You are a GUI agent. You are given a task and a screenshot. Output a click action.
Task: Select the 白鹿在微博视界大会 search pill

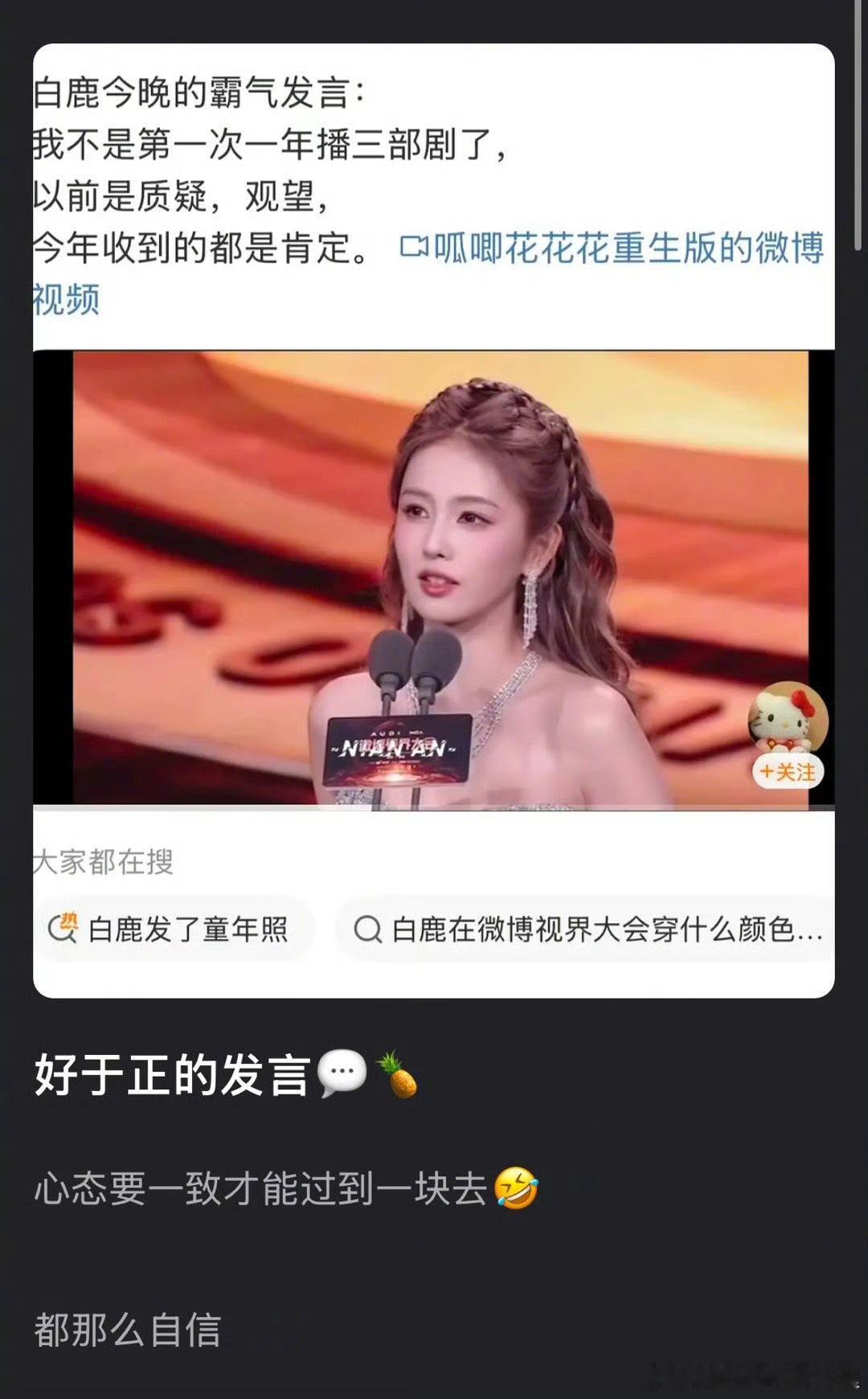point(587,929)
